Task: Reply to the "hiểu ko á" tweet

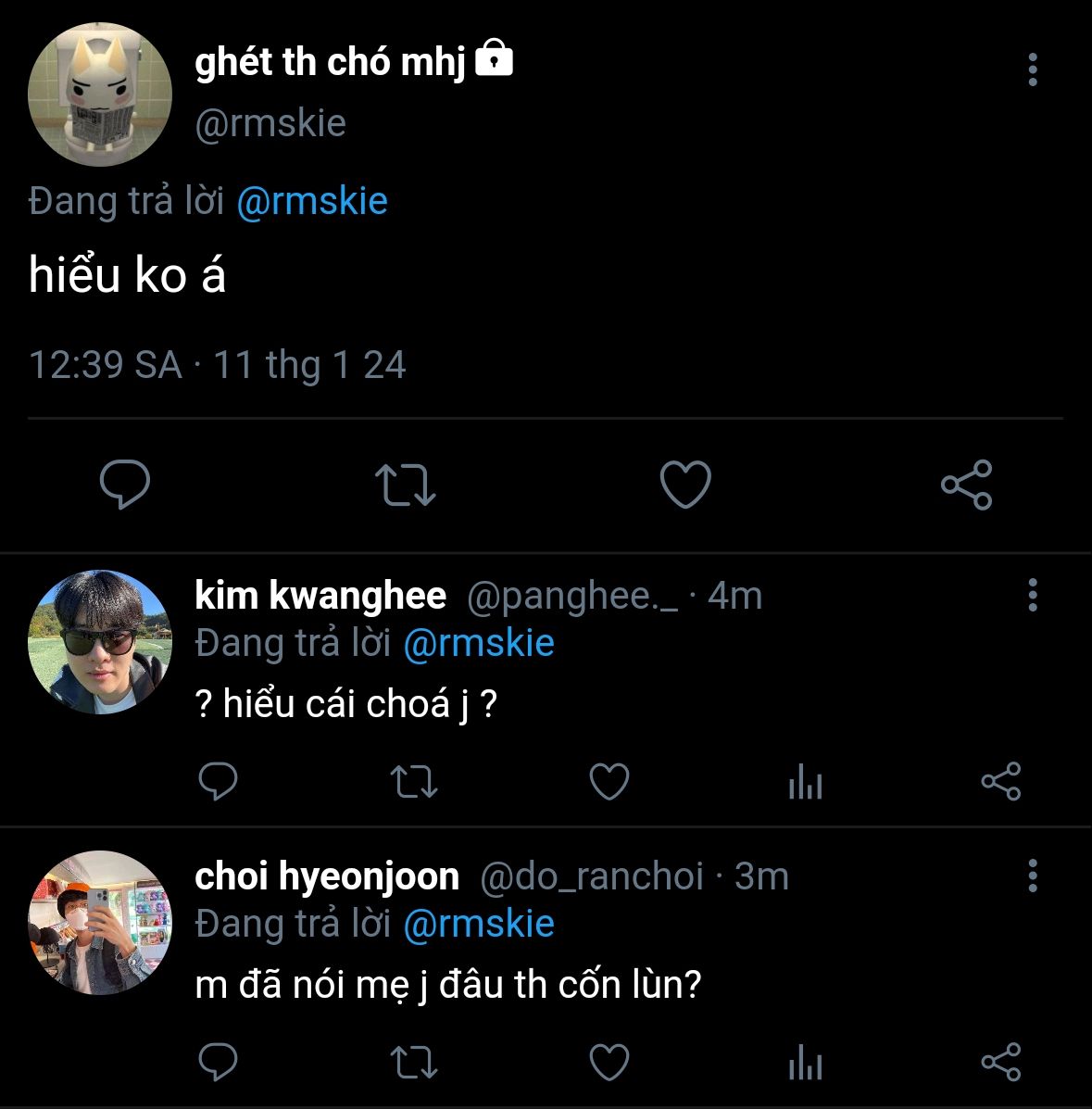Action: click(x=125, y=485)
